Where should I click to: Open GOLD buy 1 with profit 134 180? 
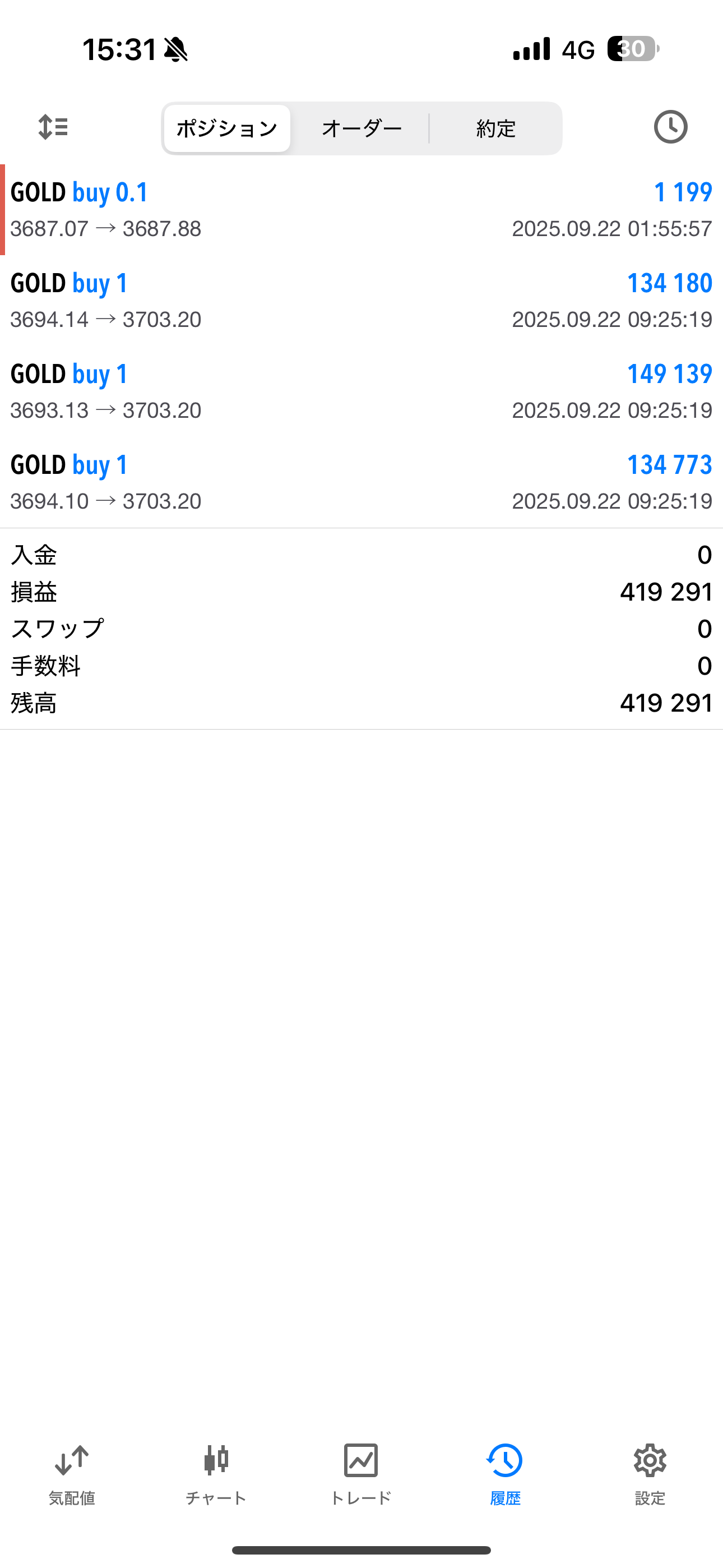coord(361,301)
